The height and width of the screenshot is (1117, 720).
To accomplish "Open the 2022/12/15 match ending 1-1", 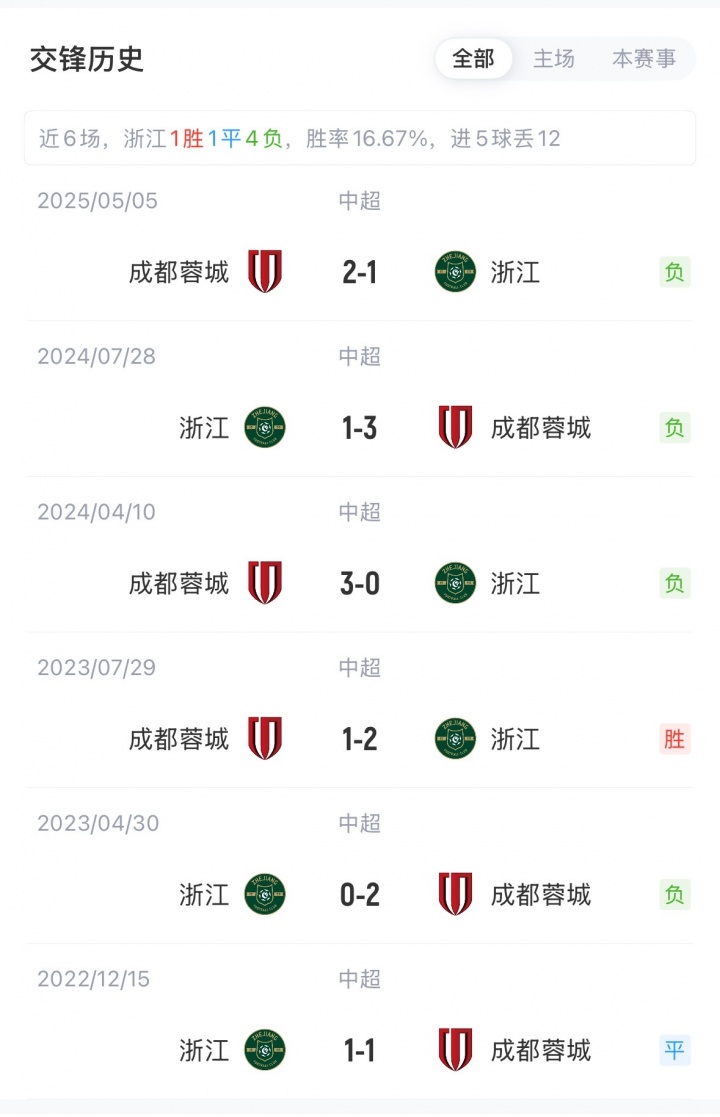I will [359, 1050].
